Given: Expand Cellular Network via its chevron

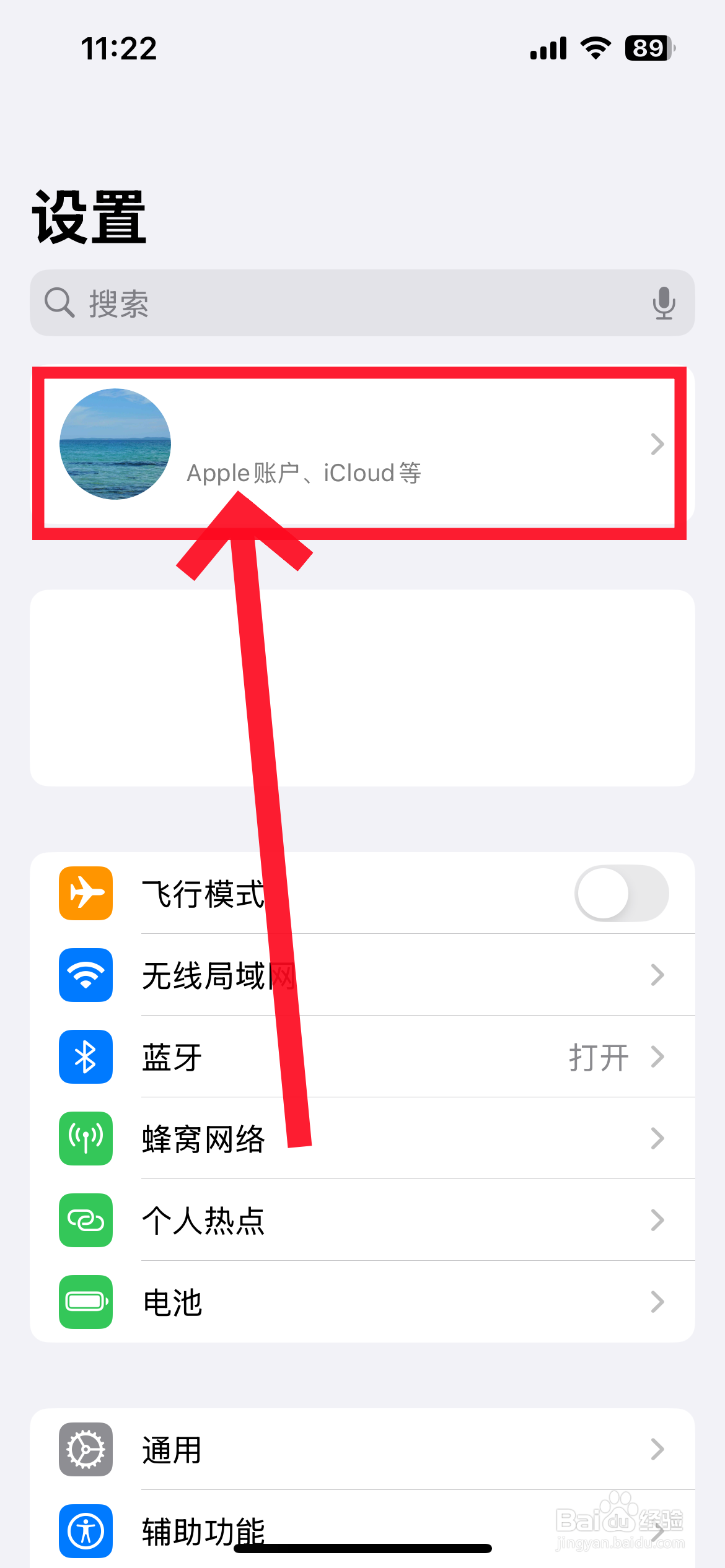Looking at the screenshot, I should click(x=657, y=1139).
